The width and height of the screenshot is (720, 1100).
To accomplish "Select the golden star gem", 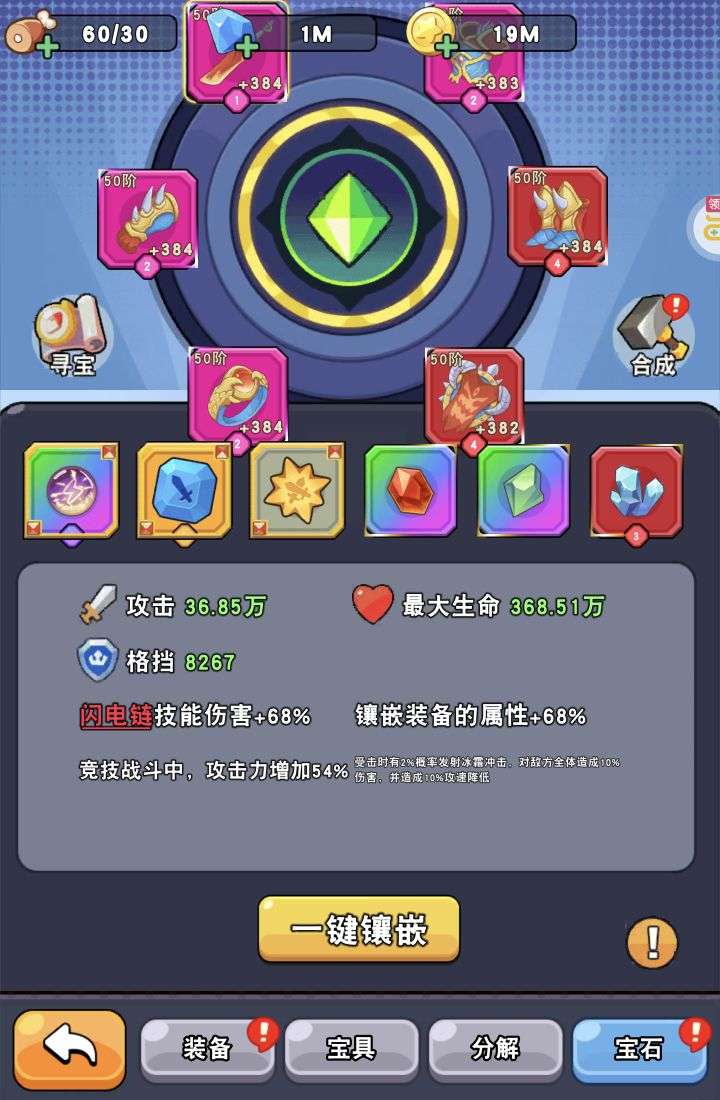I will coord(297,491).
